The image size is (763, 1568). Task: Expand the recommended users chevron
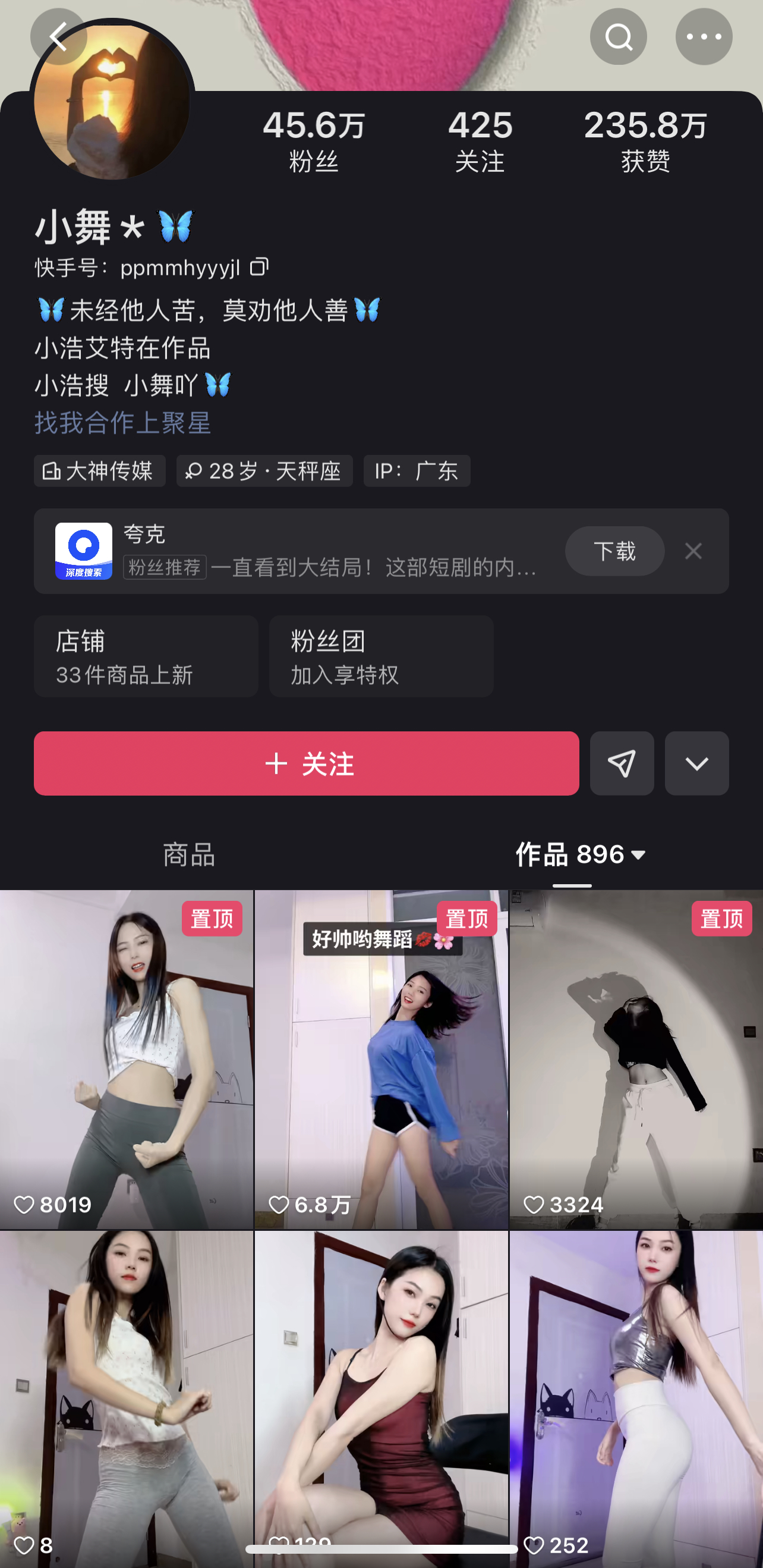click(x=696, y=763)
